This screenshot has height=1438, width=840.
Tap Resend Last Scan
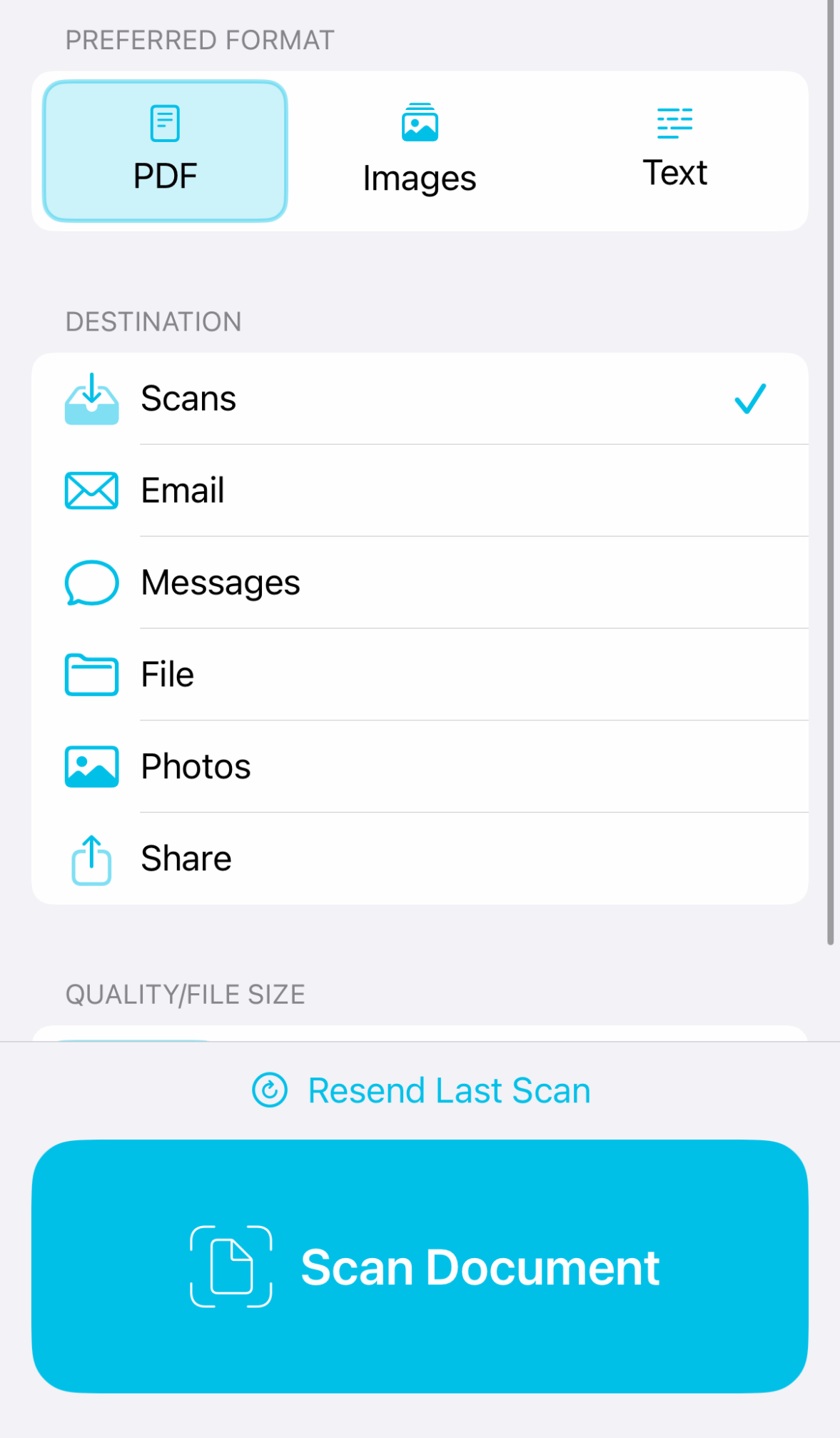click(x=421, y=1090)
